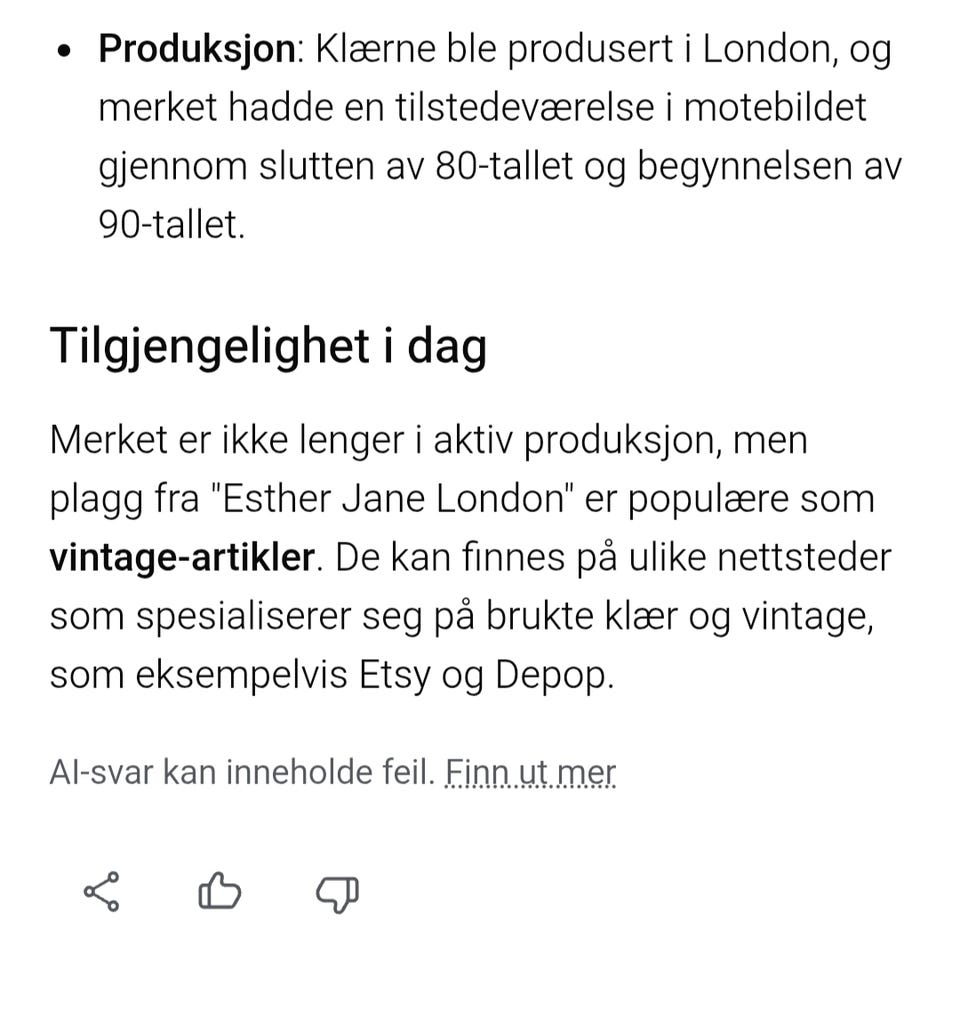
Task: Select the bold vintage-artikler text
Action: click(178, 557)
